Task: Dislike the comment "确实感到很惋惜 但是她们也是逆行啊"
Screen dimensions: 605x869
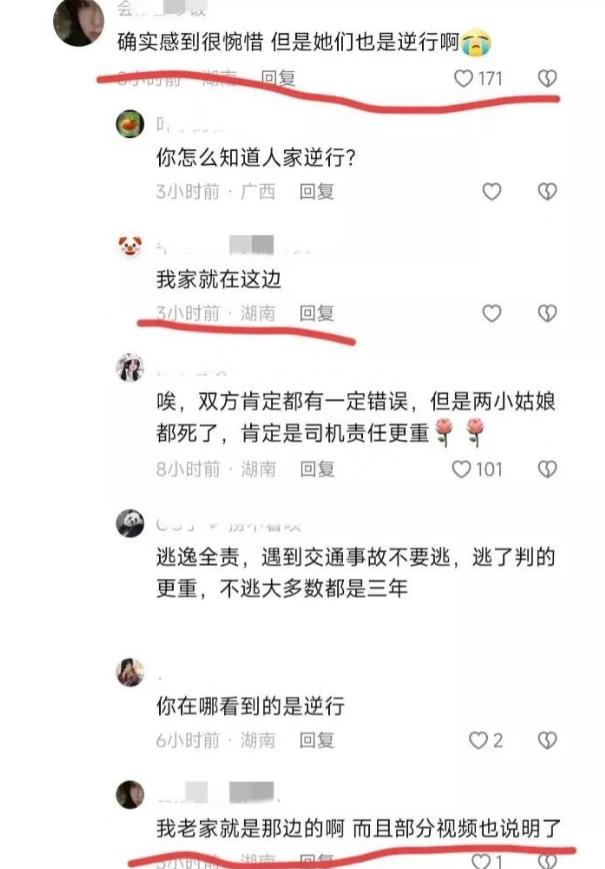Action: tap(547, 78)
